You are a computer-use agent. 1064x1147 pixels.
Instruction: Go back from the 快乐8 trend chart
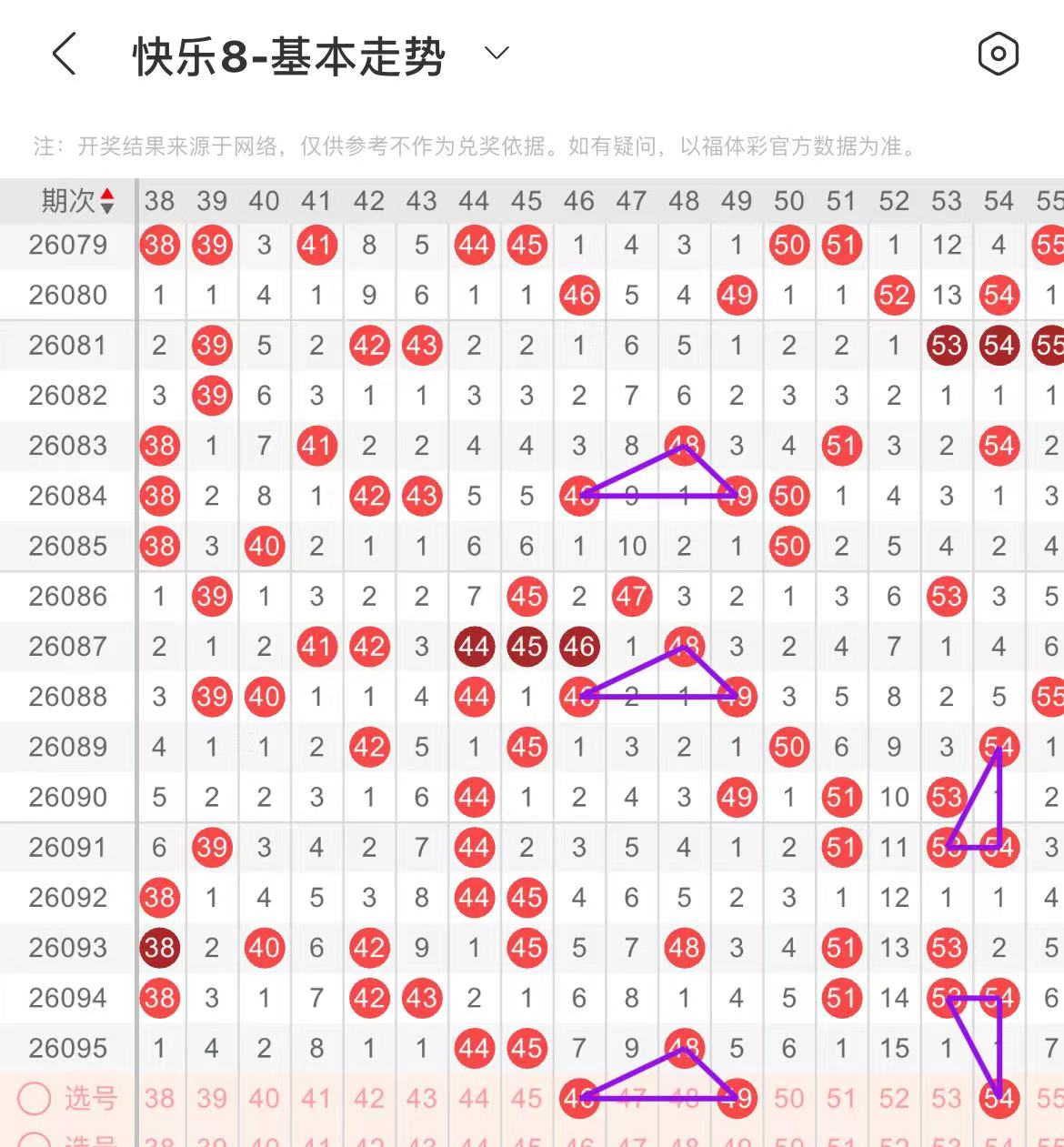pyautogui.click(x=64, y=55)
